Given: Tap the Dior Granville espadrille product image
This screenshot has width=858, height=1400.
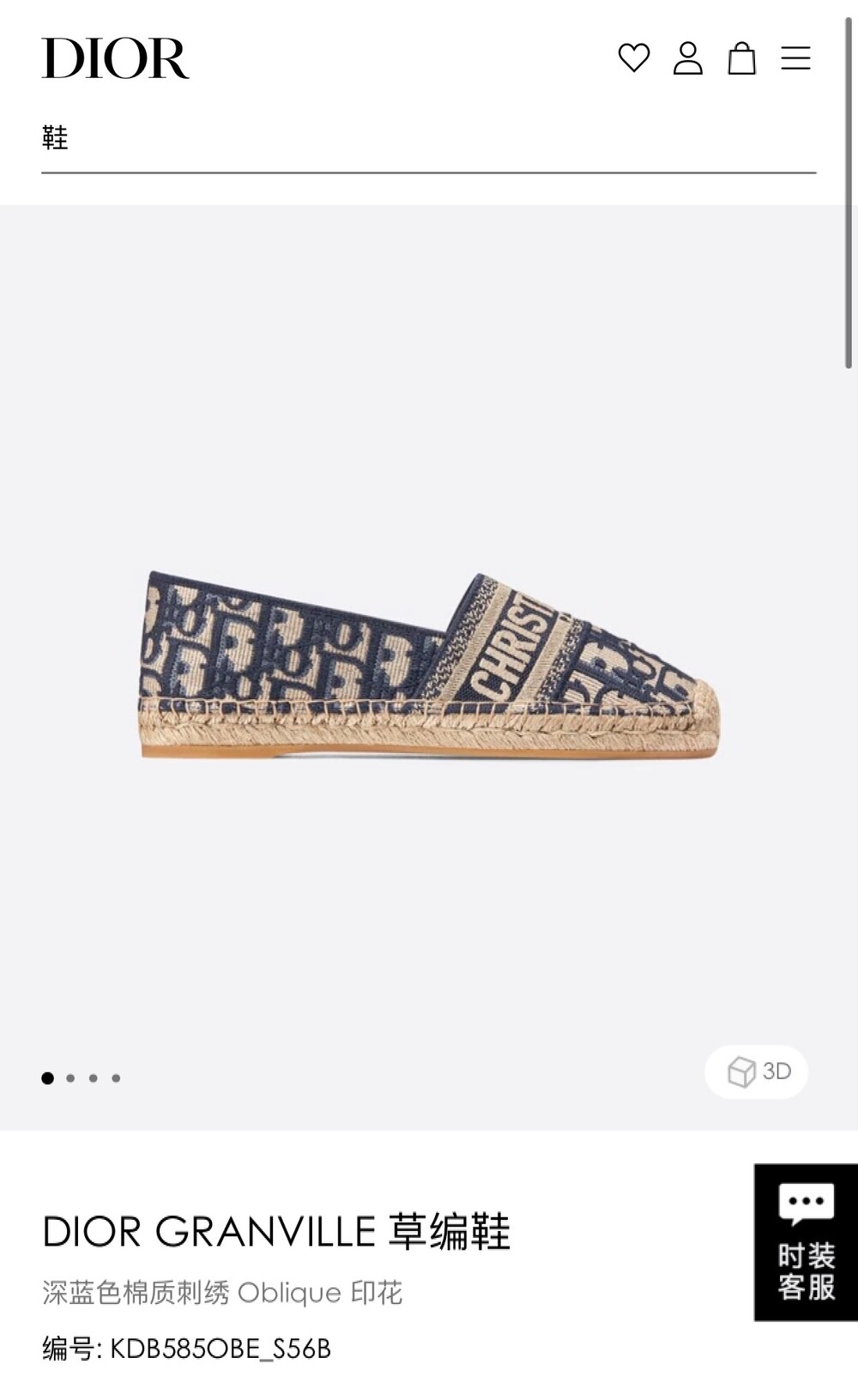Looking at the screenshot, I should point(429,666).
